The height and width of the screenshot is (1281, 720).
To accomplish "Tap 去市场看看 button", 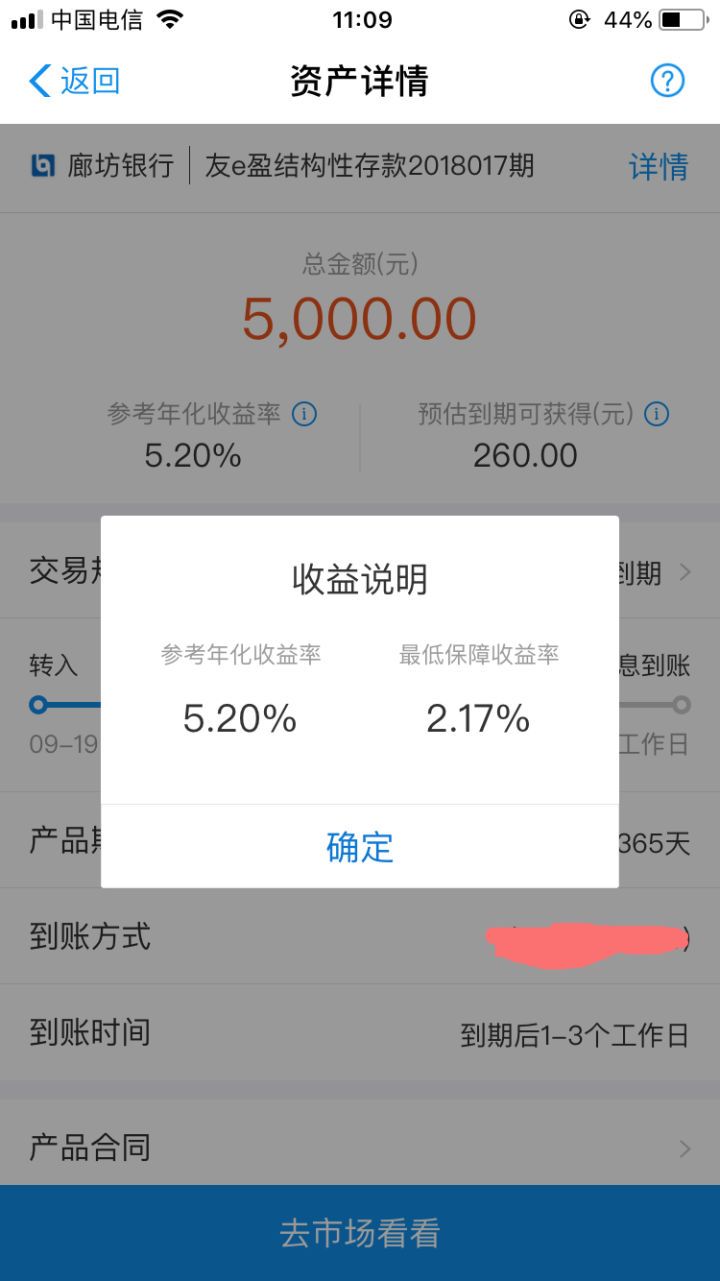I will [360, 1233].
